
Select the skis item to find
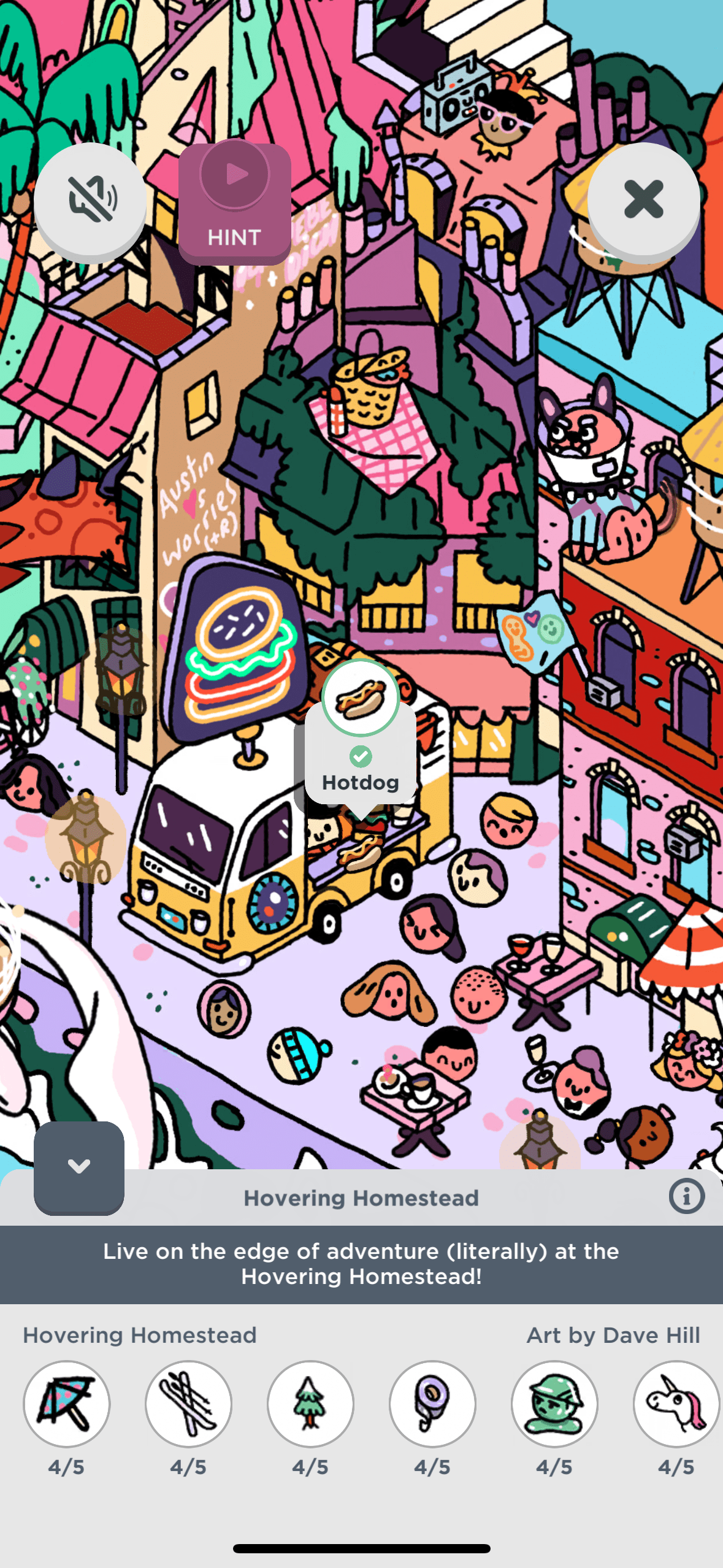(188, 1404)
